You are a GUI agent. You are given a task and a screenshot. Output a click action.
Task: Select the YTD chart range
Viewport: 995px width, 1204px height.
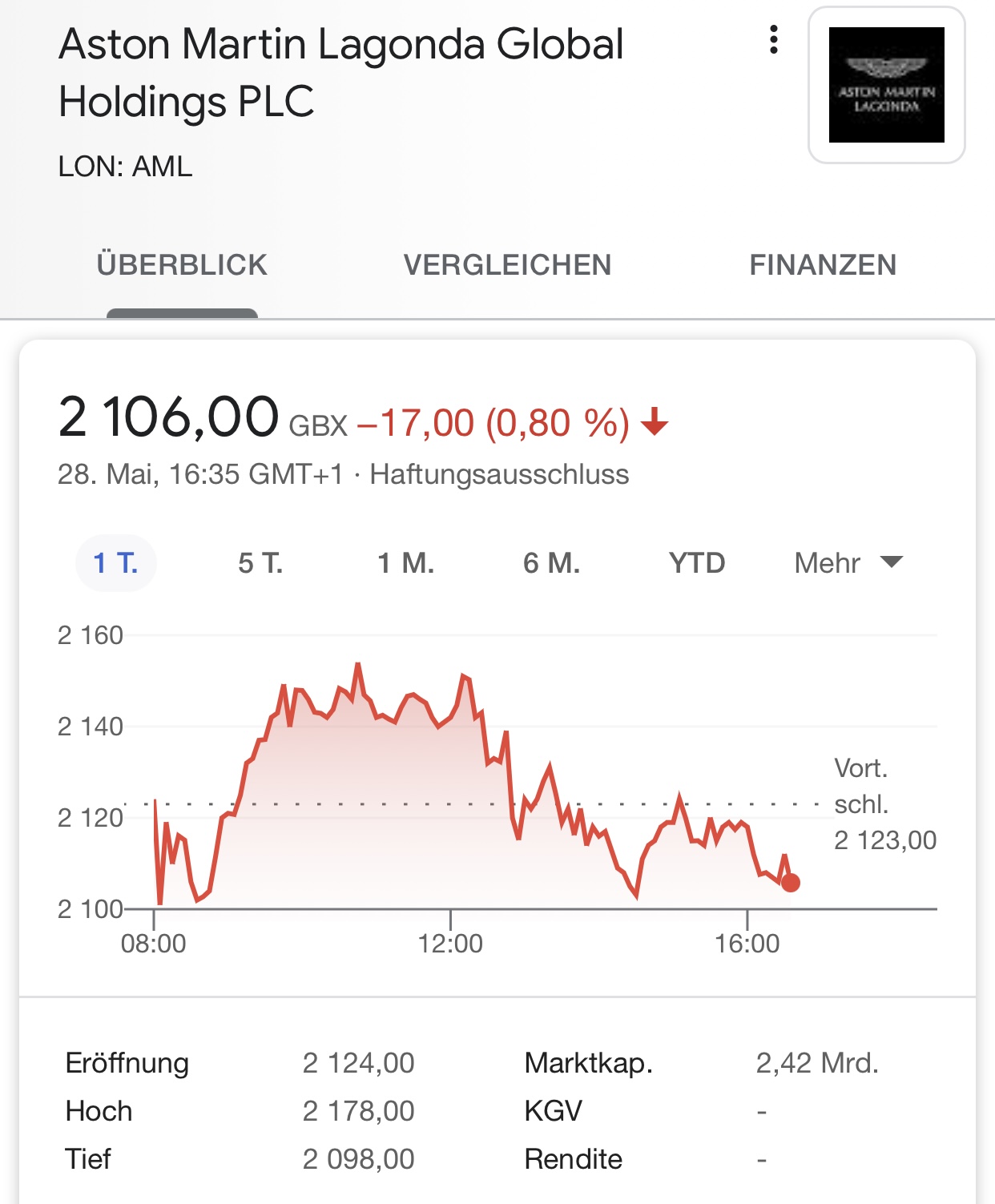point(697,563)
